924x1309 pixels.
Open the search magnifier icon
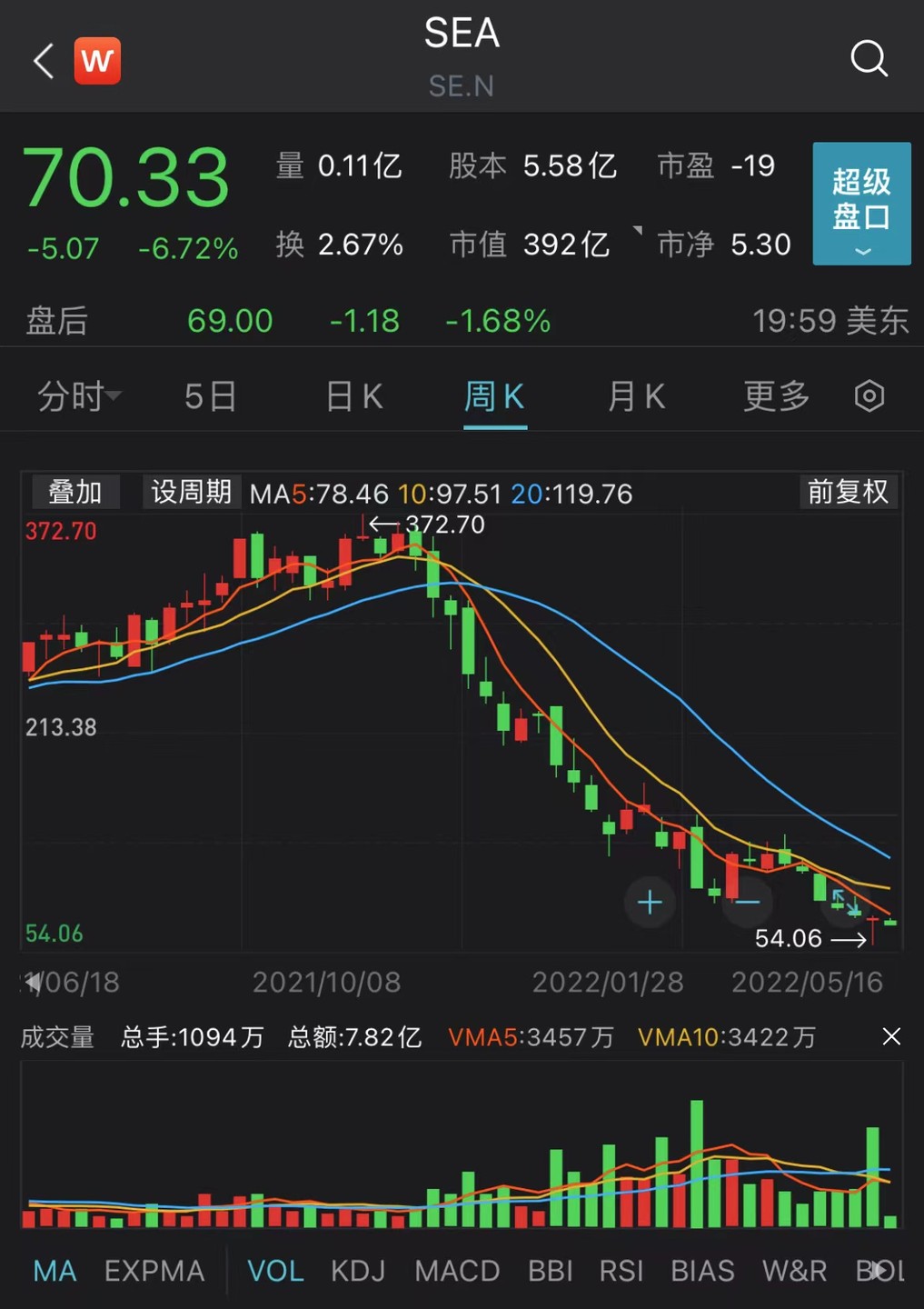[869, 59]
